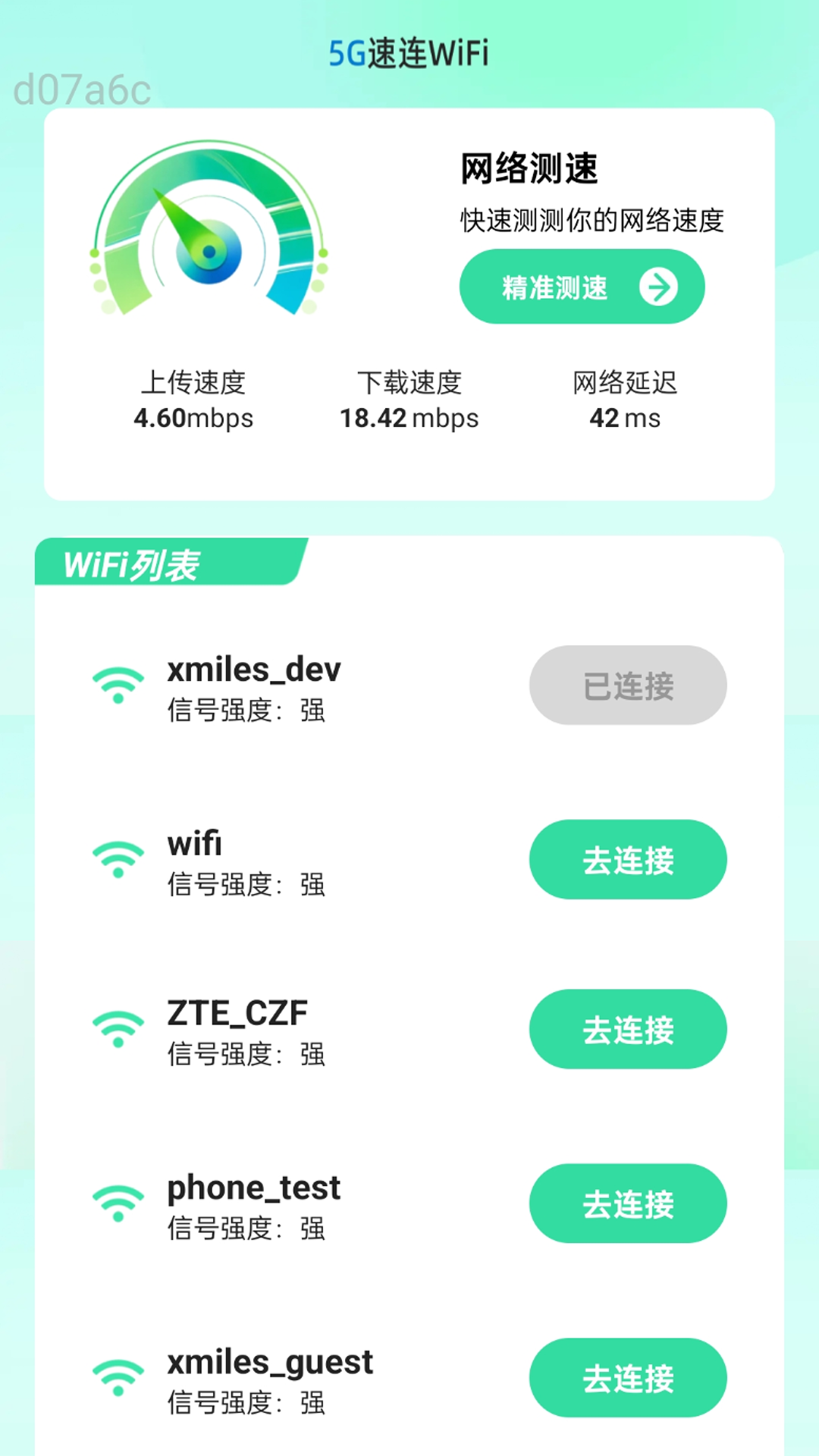Screen dimensions: 819x1456
Task: Connect to ZTE_CZF network
Action: (628, 1029)
